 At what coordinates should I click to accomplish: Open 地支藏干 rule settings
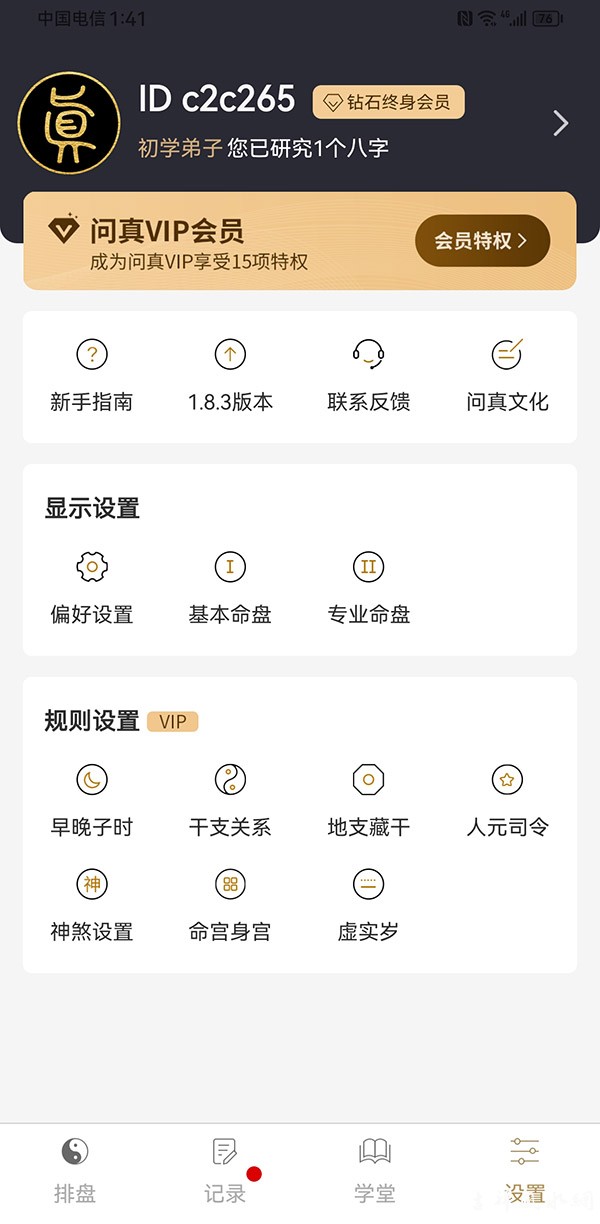(368, 801)
